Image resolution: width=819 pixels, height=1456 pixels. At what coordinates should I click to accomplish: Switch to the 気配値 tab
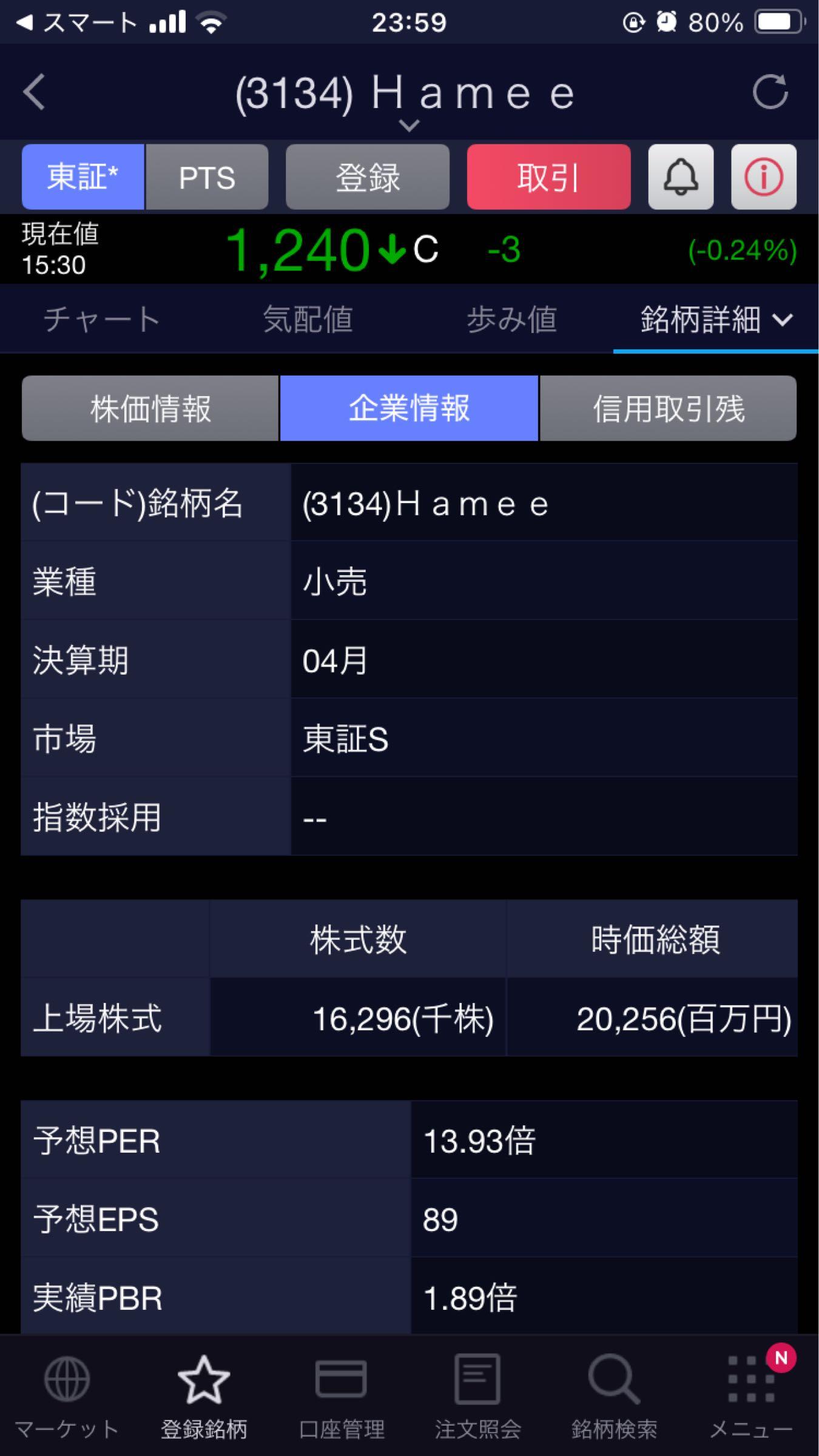coord(308,319)
